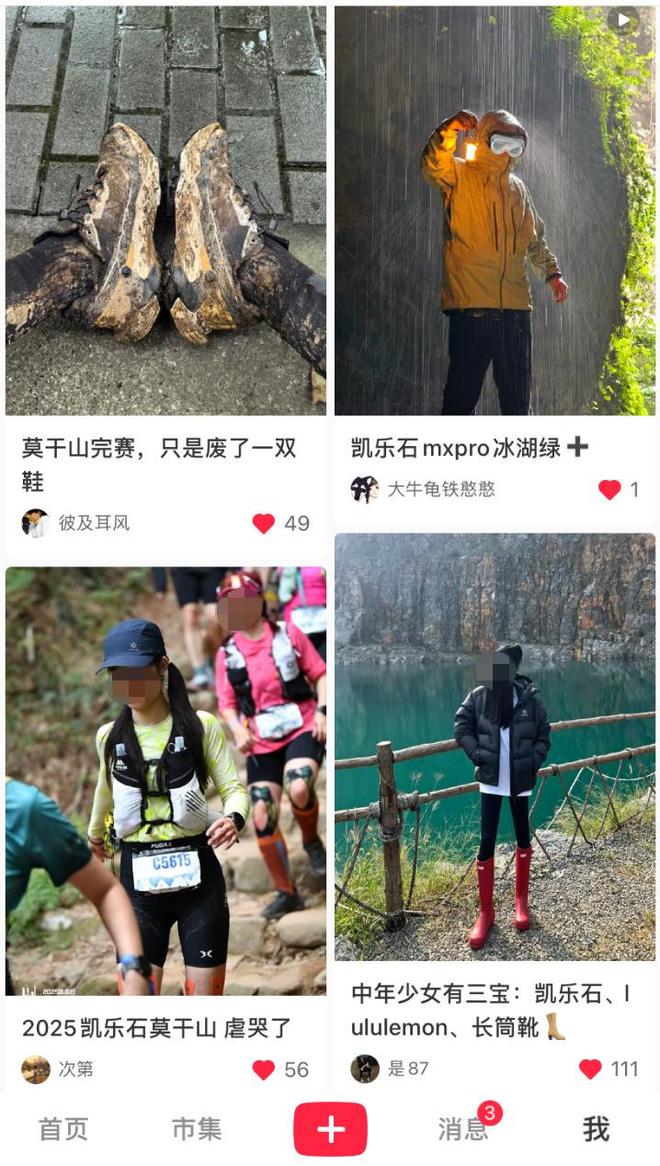Like the post by 彼及耳风
Screen dimensions: 660x1166
[263, 523]
